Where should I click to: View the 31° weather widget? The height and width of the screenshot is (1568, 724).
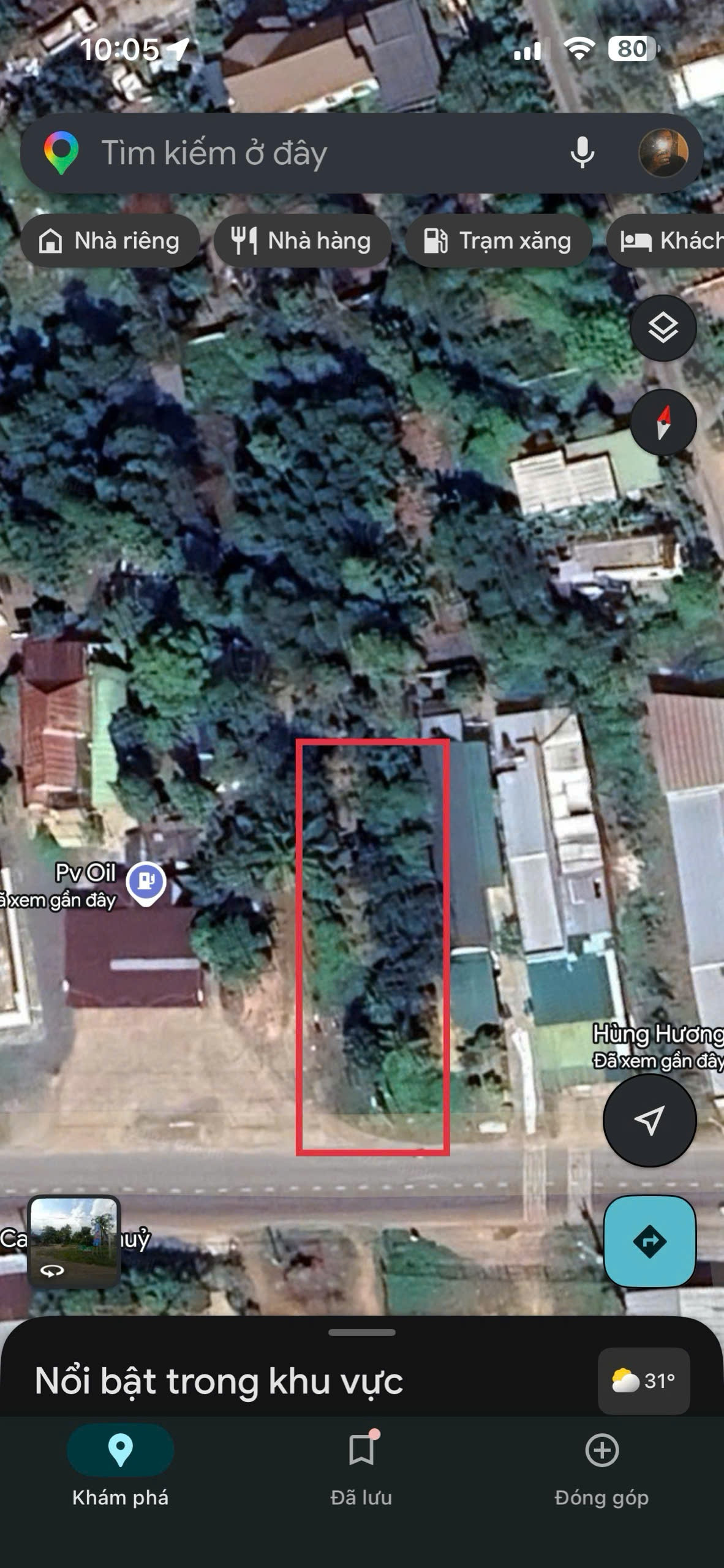coord(644,1381)
